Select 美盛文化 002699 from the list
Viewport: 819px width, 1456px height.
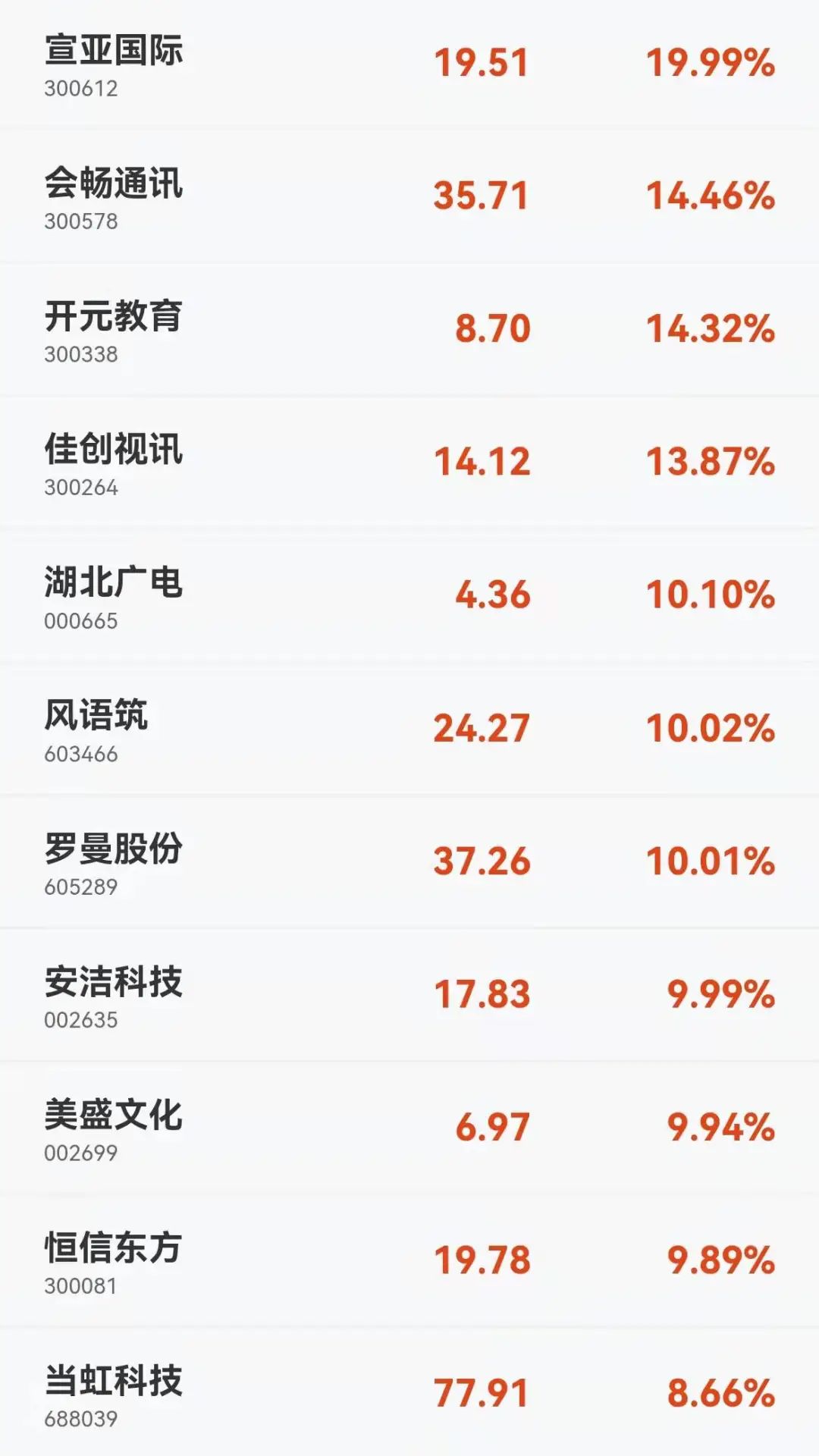pos(409,1128)
